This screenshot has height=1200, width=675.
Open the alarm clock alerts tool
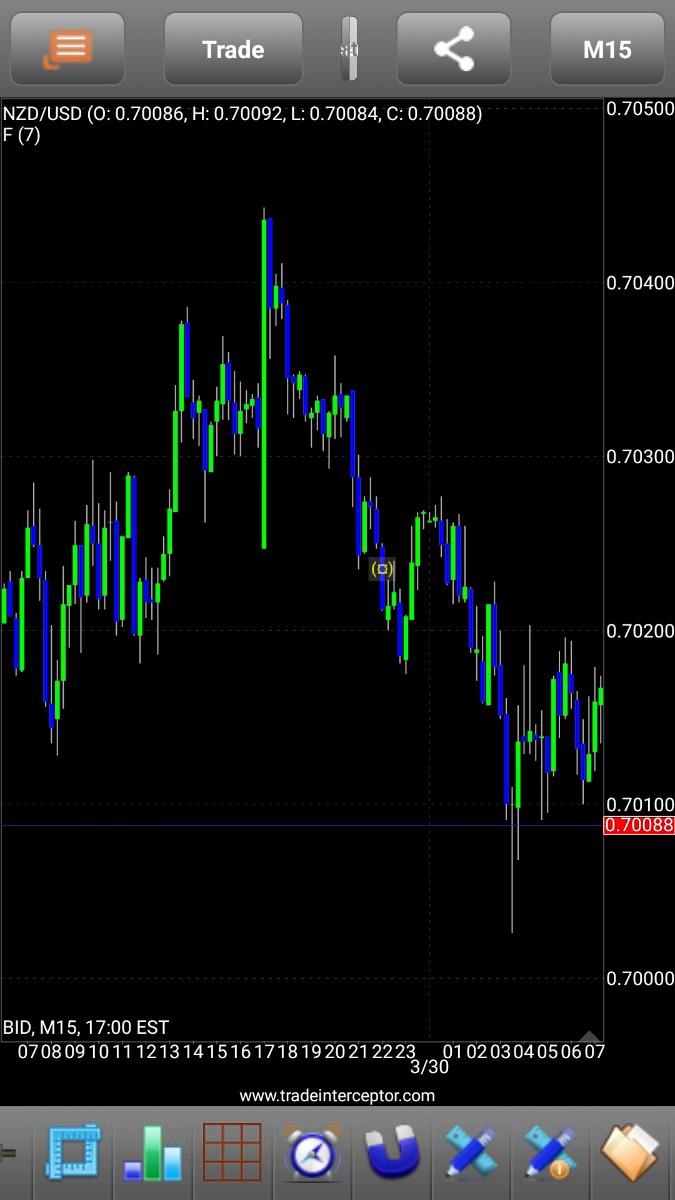[x=311, y=1152]
